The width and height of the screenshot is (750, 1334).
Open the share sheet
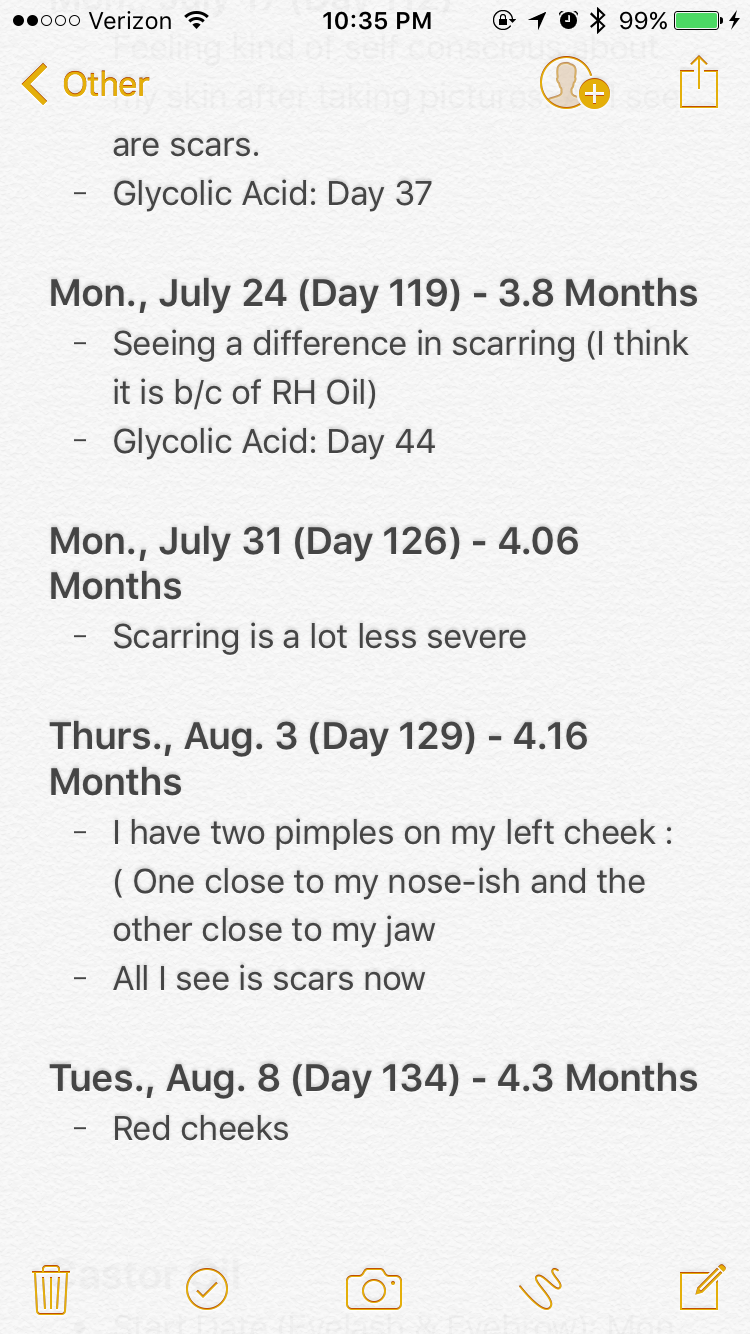point(699,82)
